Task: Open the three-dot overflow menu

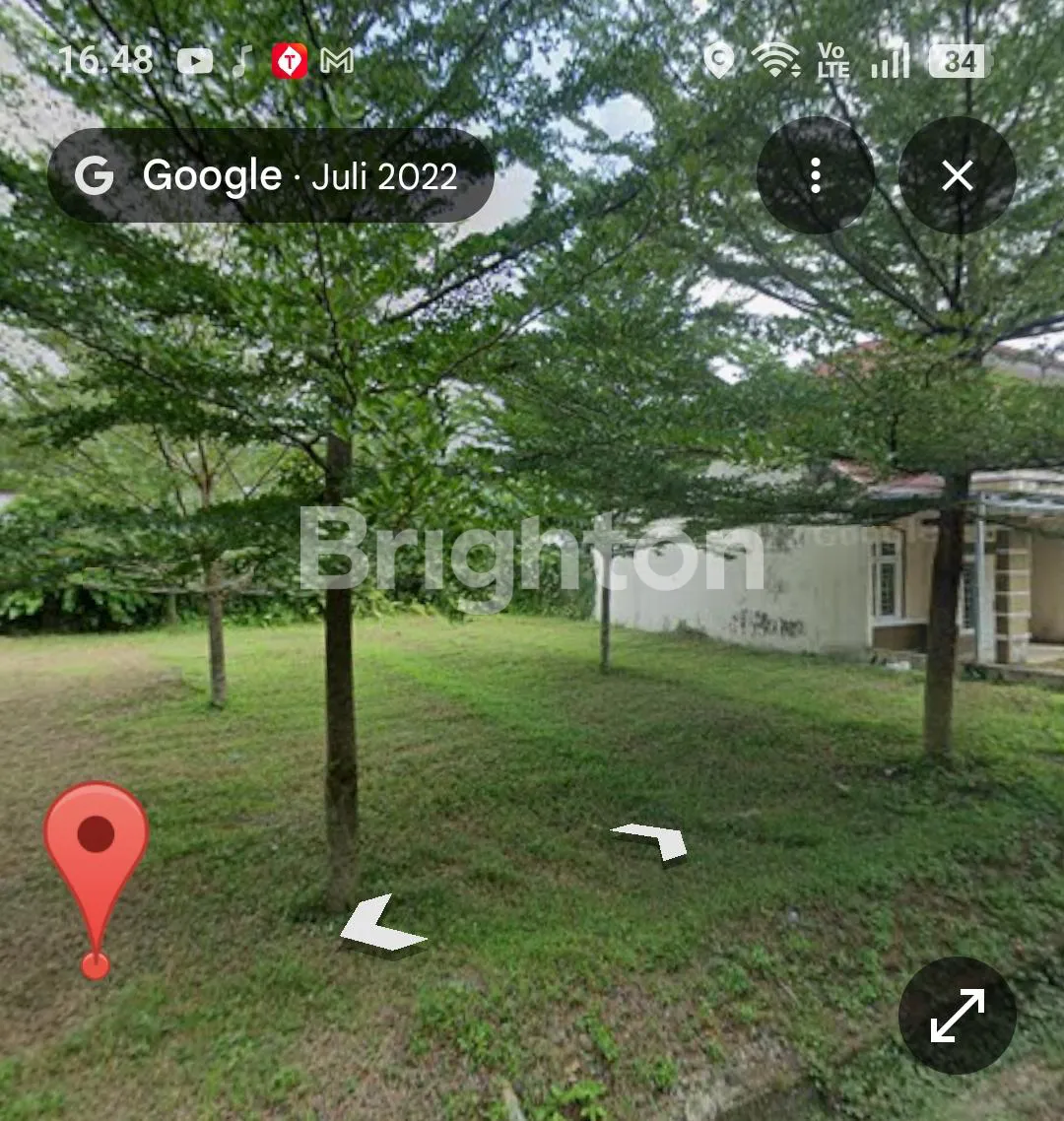Action: (815, 176)
